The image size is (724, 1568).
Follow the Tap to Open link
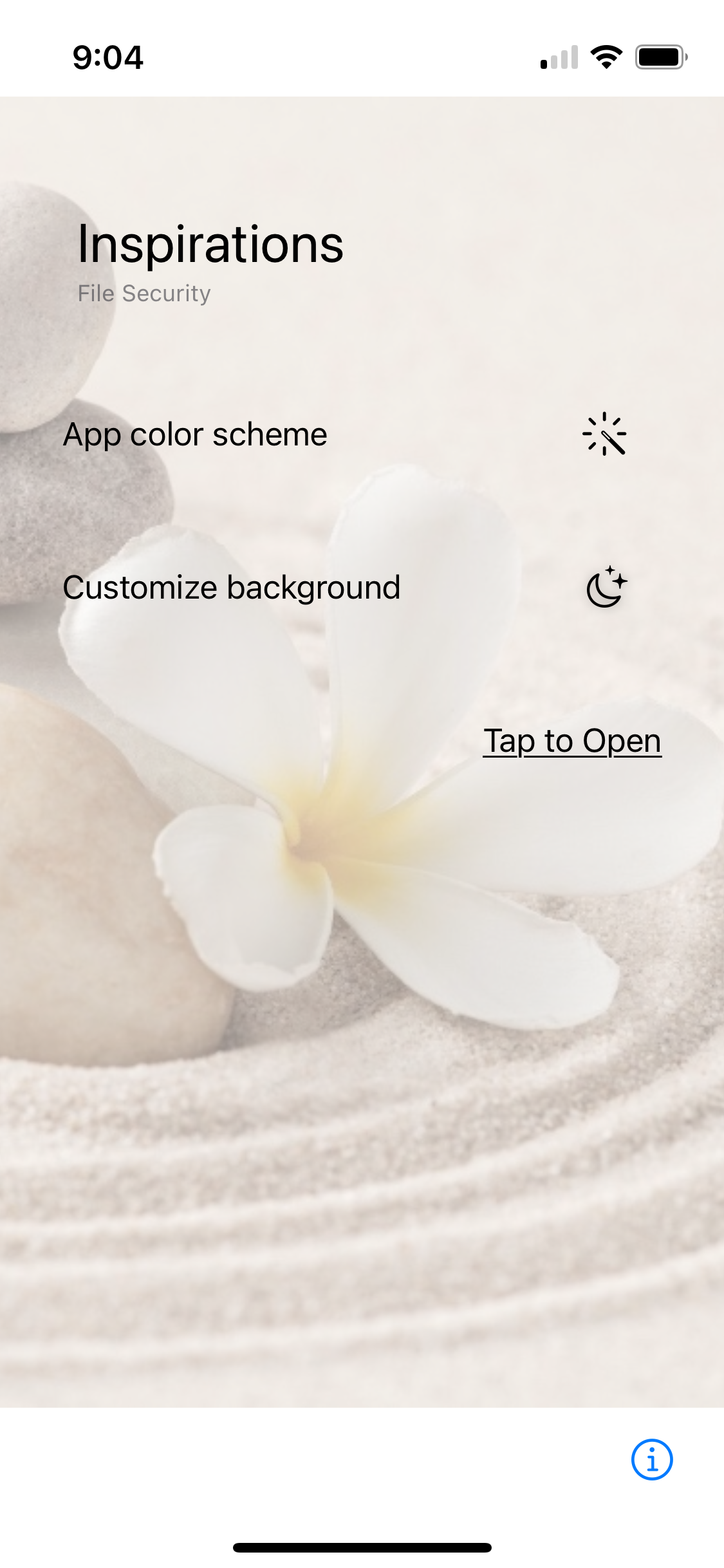(x=572, y=741)
